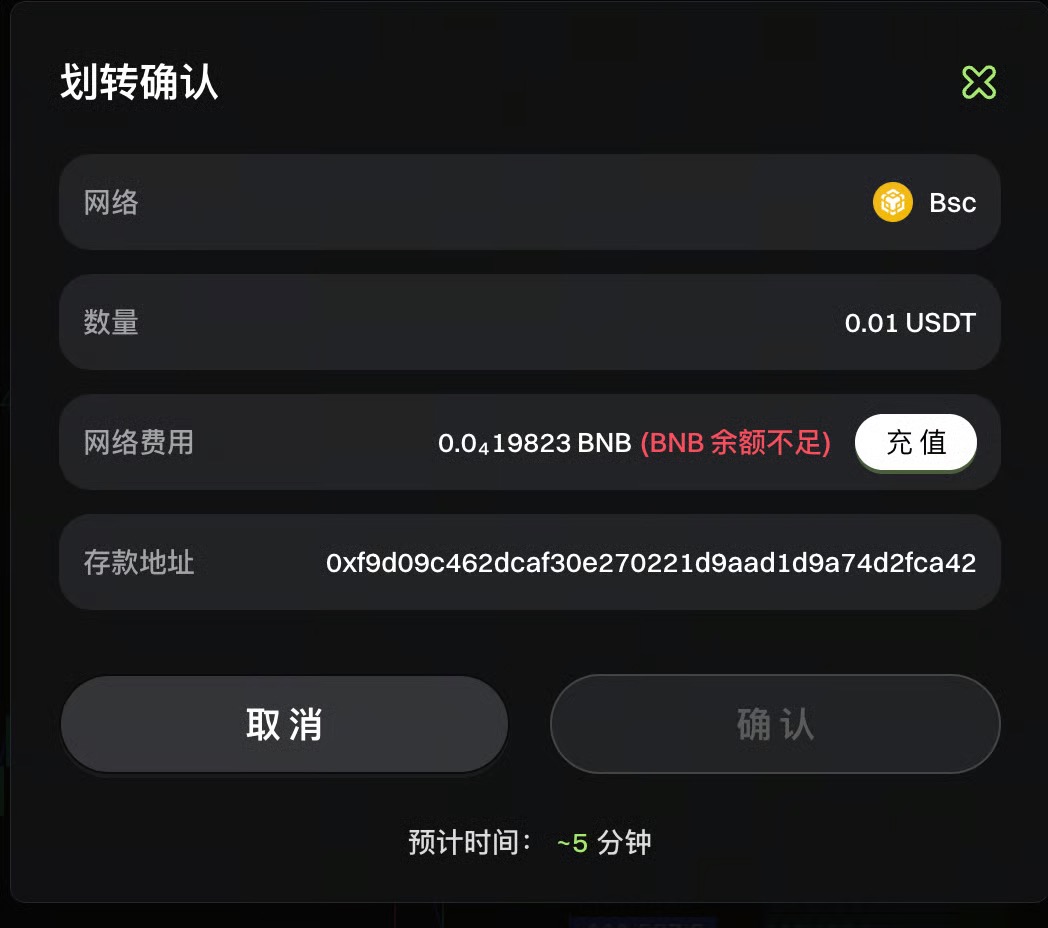Tap 取消 to cancel the transfer
Viewport: 1048px width, 928px height.
[284, 724]
